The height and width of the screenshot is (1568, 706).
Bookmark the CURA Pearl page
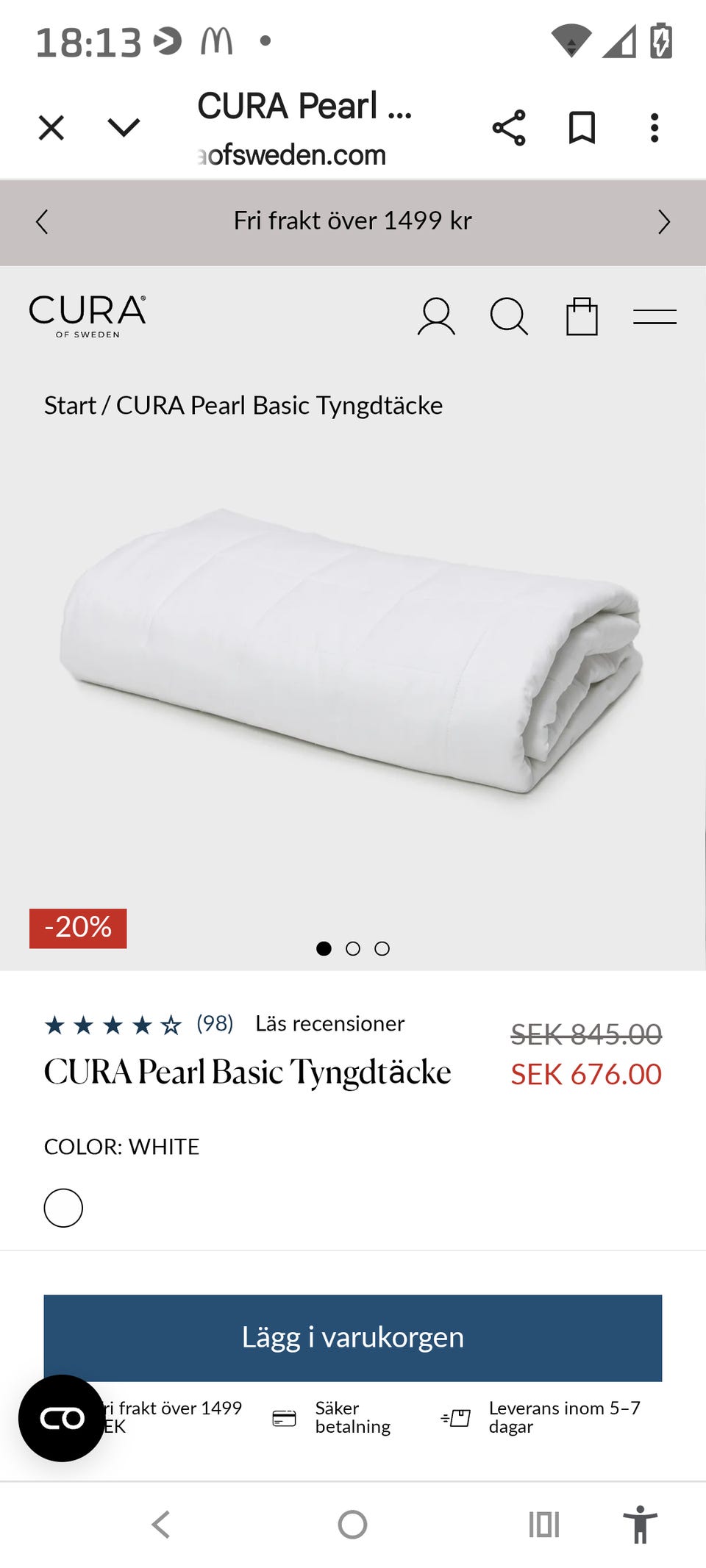point(582,128)
